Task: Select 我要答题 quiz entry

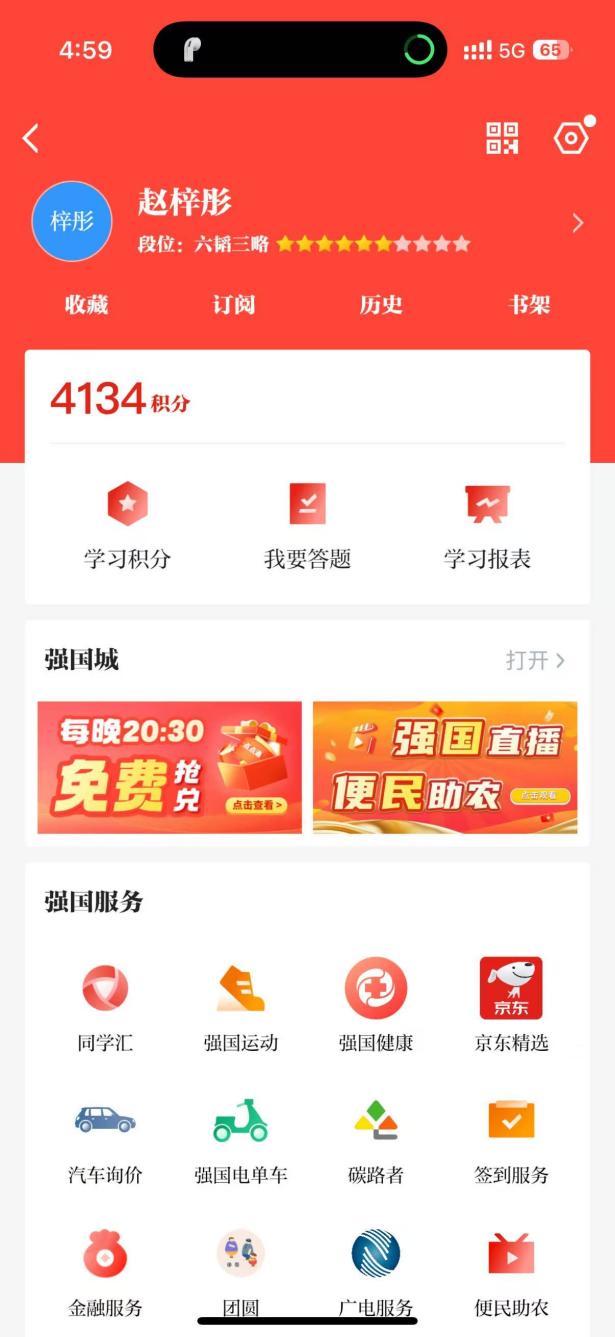Action: (x=307, y=526)
